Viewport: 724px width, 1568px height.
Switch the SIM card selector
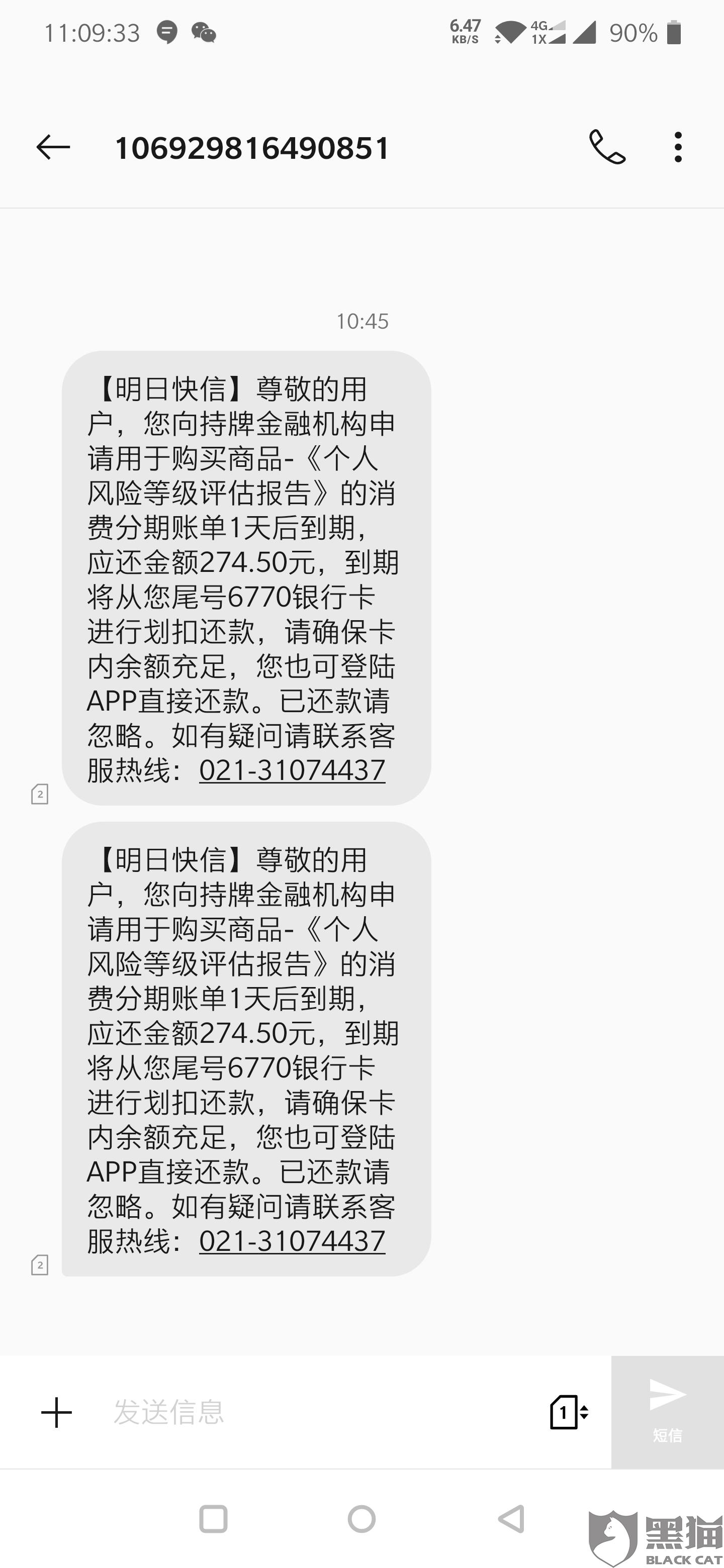click(569, 1412)
